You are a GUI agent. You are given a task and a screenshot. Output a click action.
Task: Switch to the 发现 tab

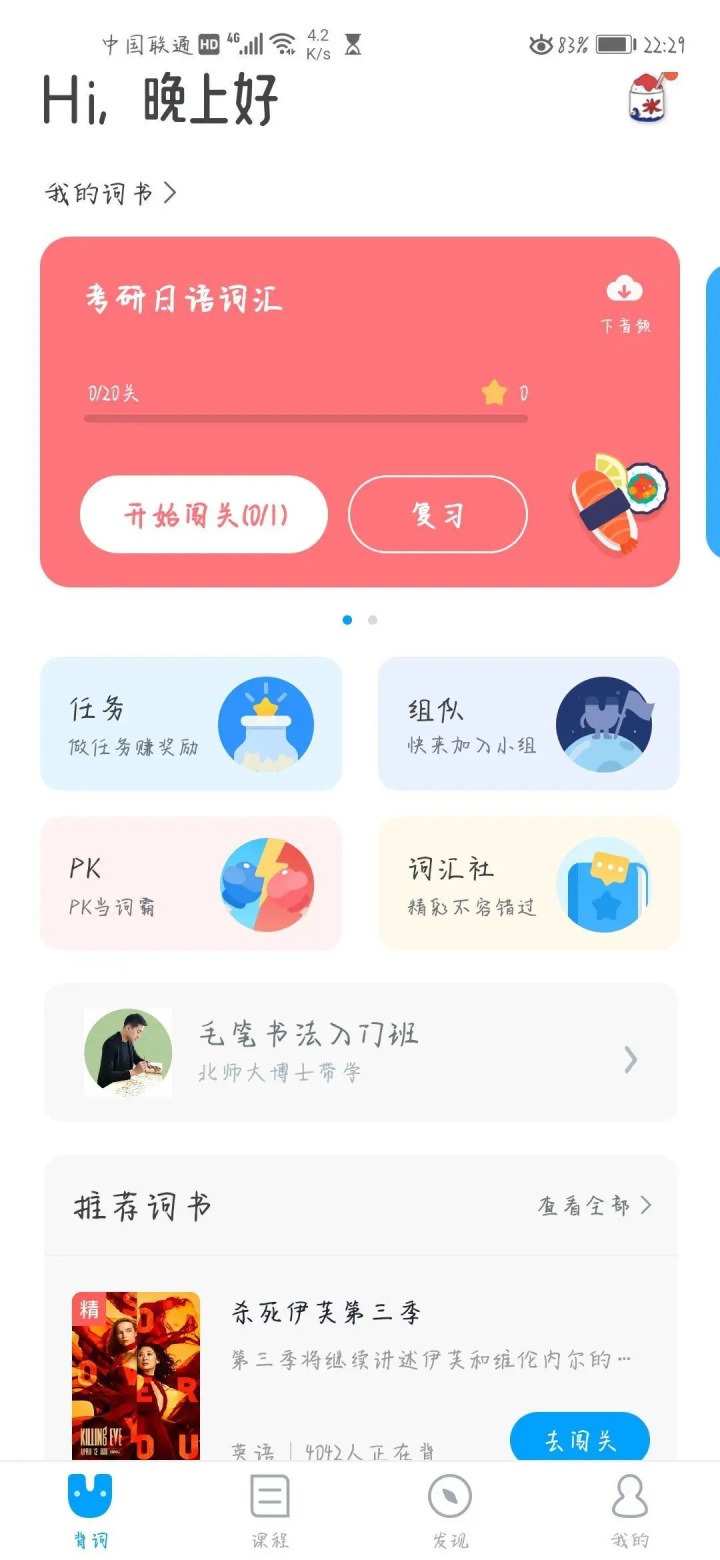pos(450,1512)
